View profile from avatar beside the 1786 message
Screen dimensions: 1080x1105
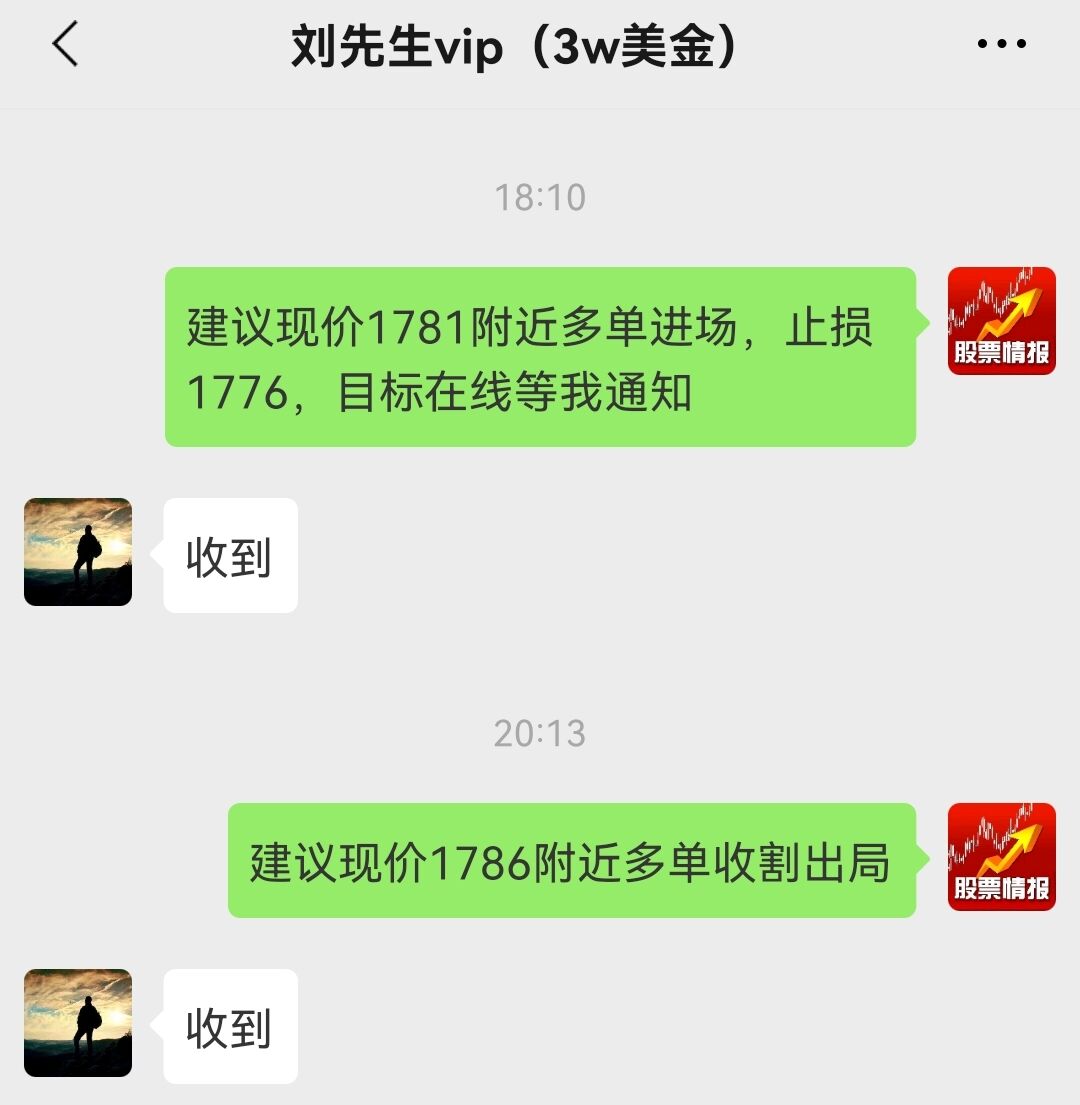pyautogui.click(x=1001, y=857)
